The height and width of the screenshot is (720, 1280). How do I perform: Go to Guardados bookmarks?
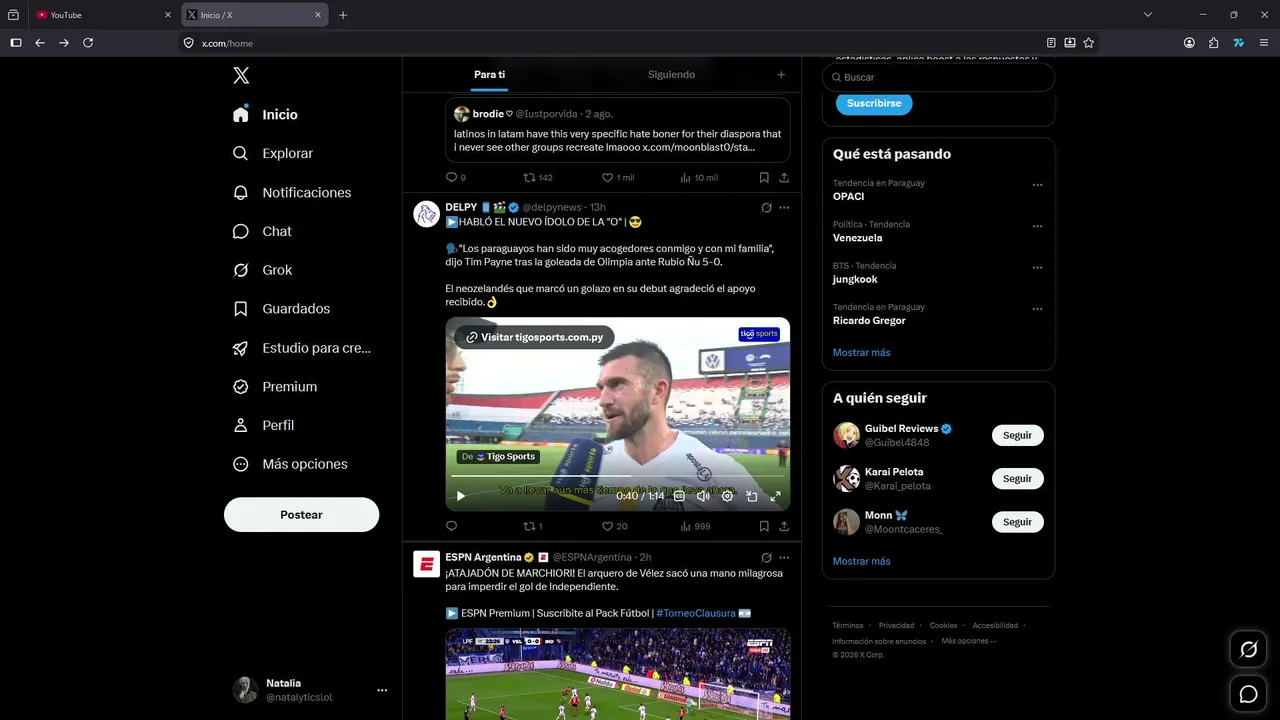pos(280,309)
